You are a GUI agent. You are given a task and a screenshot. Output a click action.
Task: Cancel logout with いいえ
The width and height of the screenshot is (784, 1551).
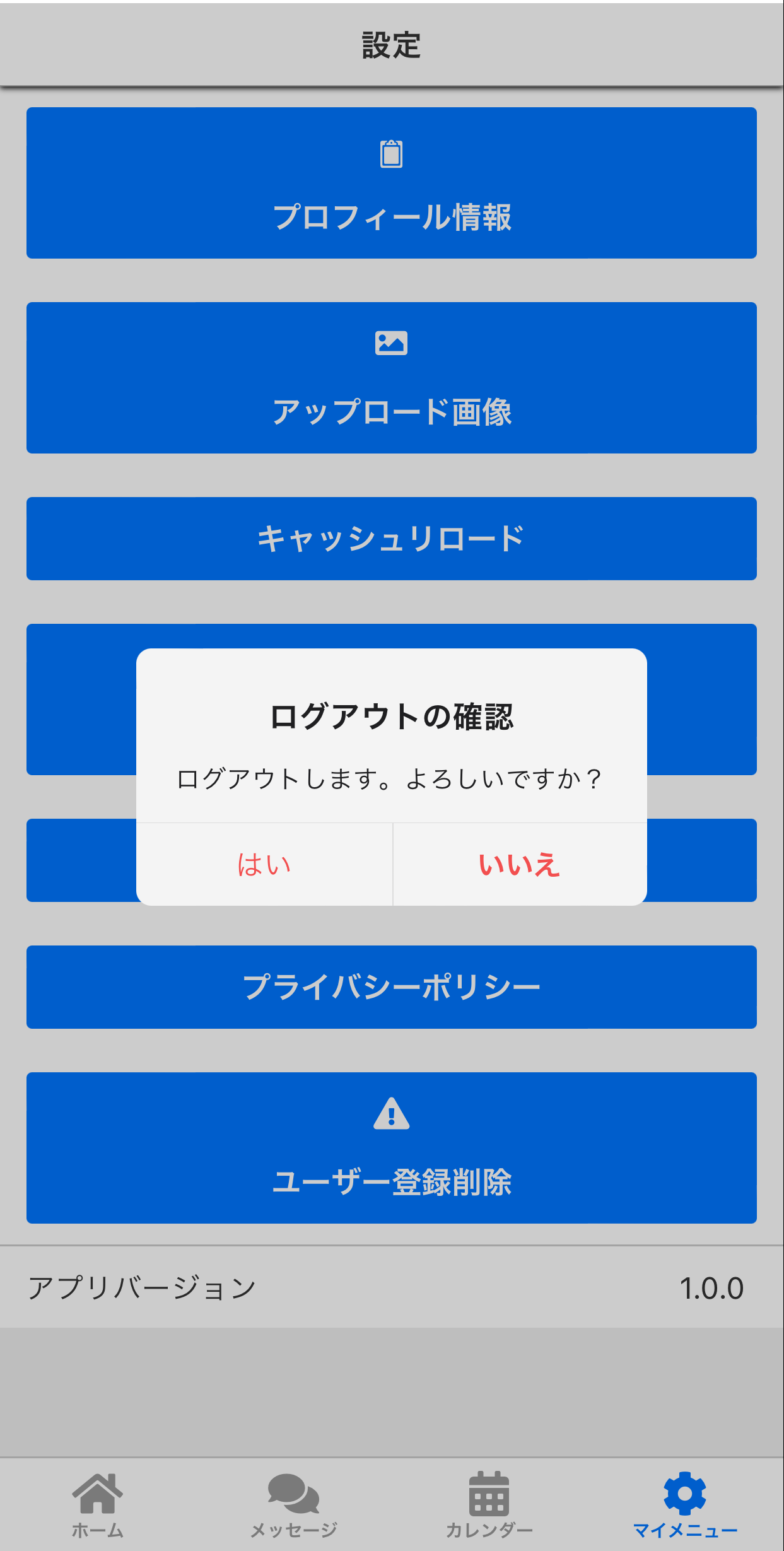[x=520, y=864]
